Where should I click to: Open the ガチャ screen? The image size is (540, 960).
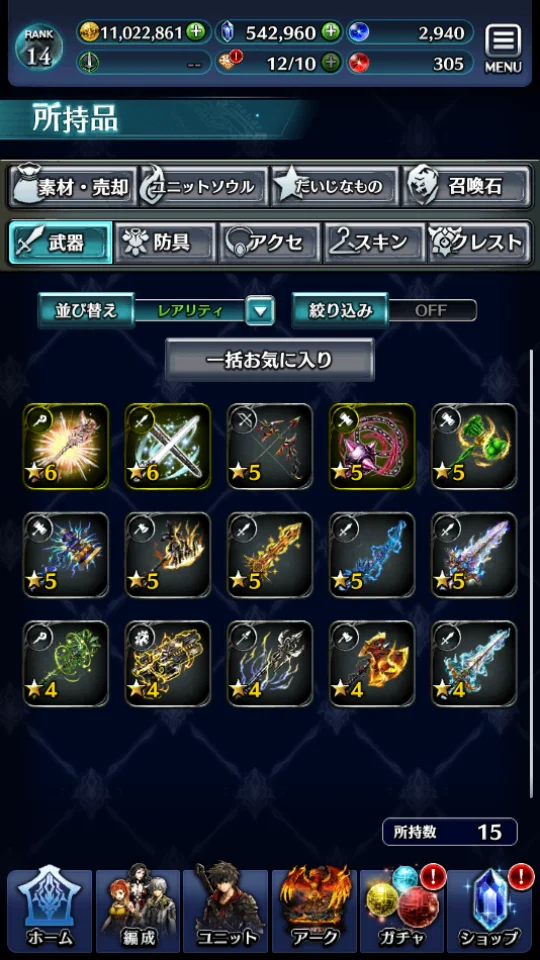coord(402,910)
